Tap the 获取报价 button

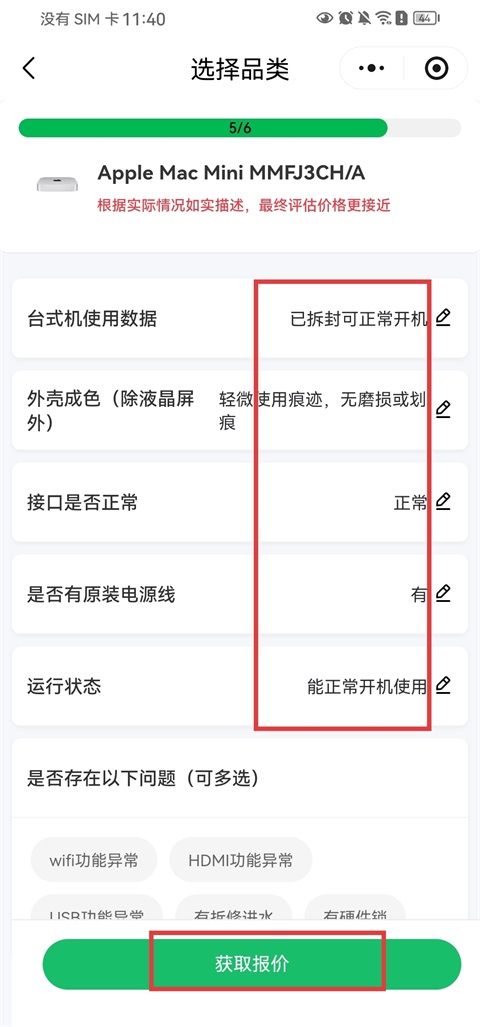[x=252, y=964]
